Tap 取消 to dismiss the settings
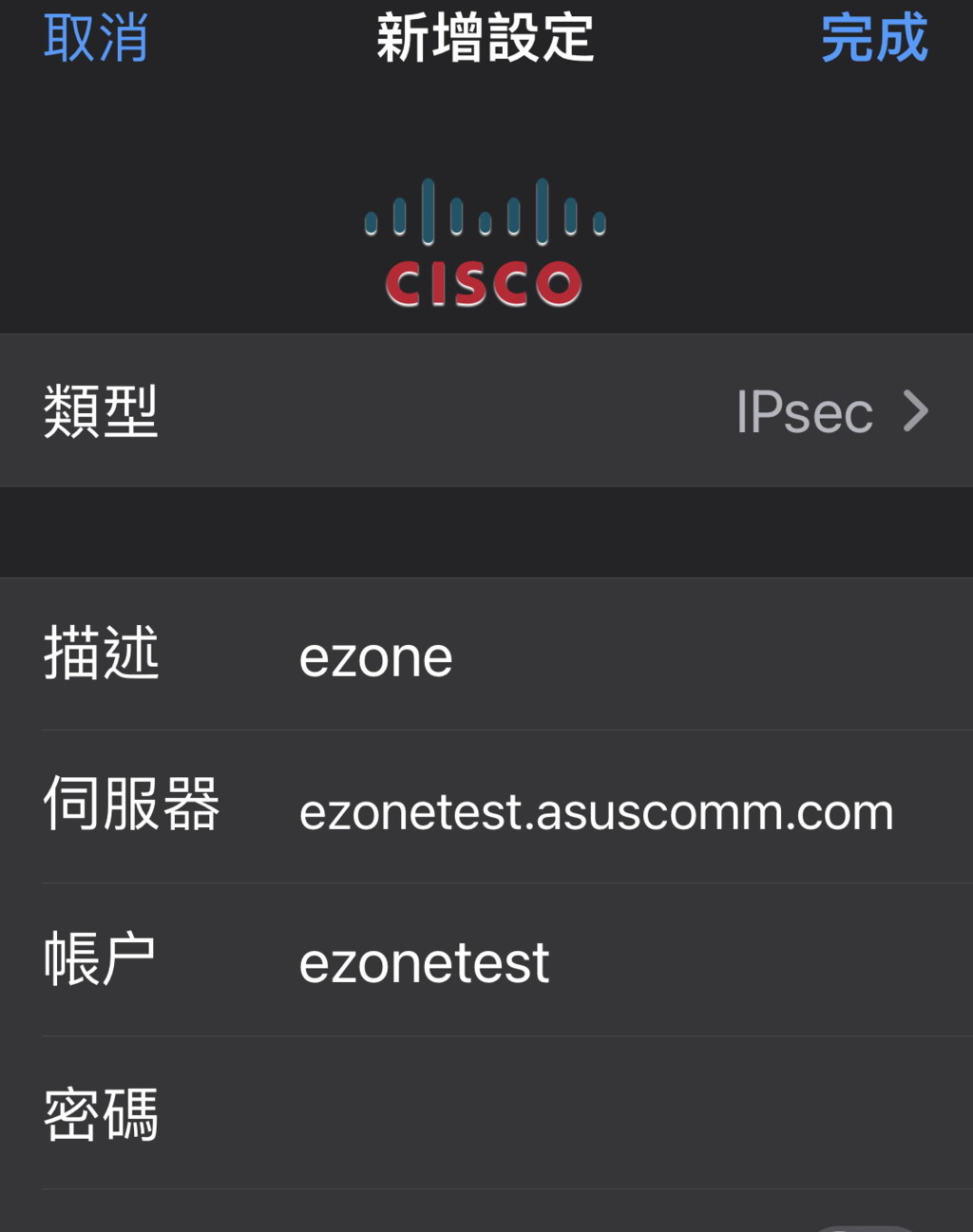Screen dimensions: 973x1232 (95, 38)
